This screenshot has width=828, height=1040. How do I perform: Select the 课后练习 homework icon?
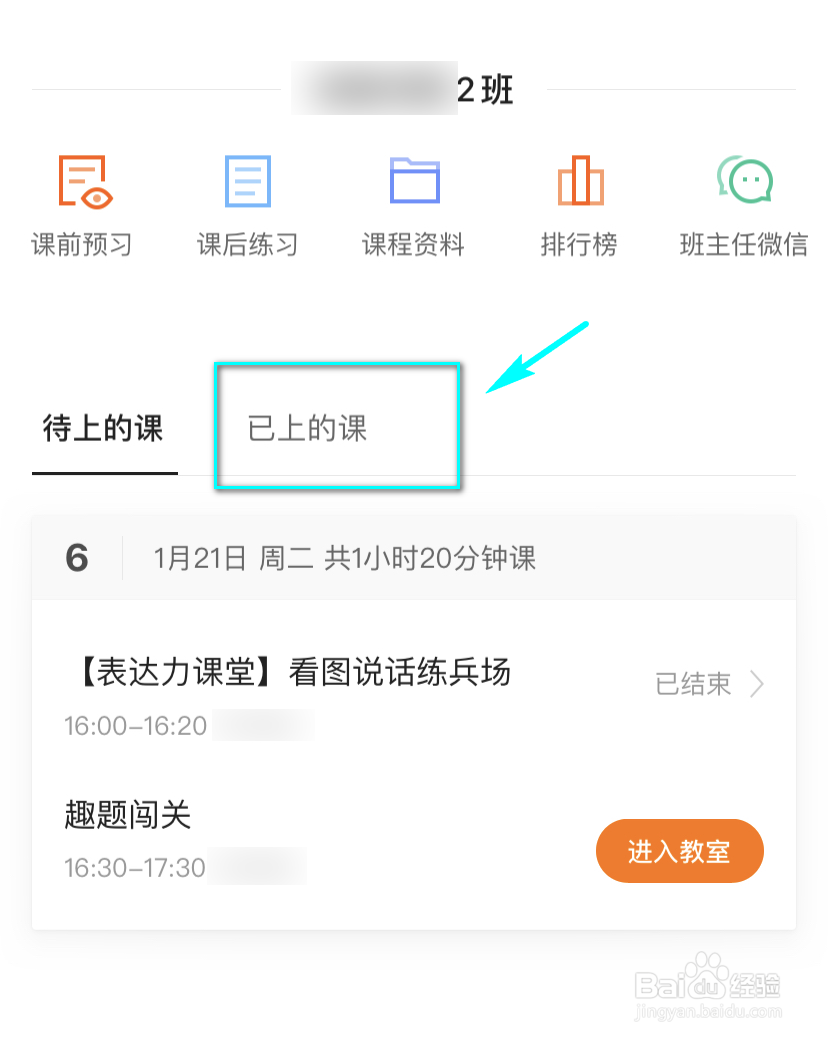click(247, 203)
